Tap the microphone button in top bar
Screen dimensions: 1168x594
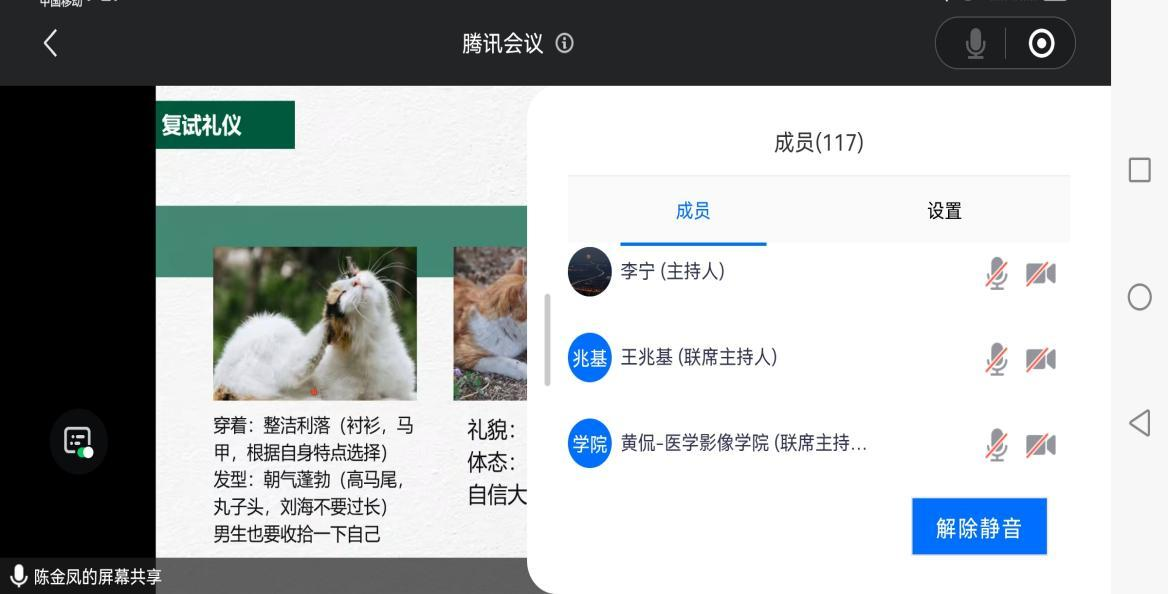click(x=975, y=44)
